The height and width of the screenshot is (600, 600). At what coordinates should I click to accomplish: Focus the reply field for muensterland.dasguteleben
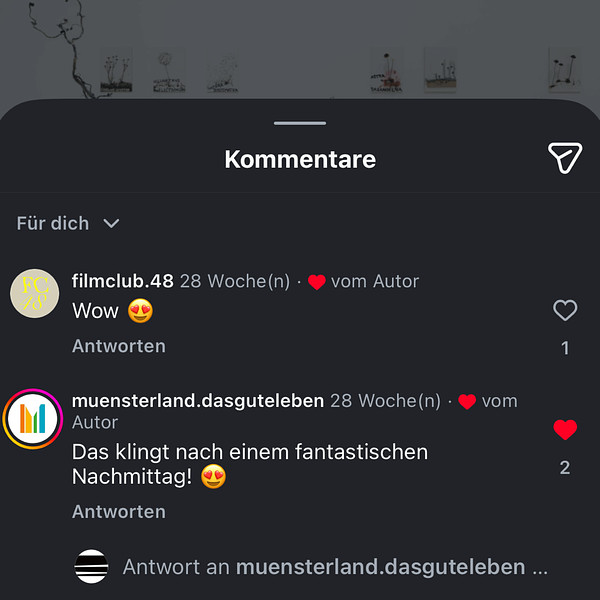click(x=335, y=567)
